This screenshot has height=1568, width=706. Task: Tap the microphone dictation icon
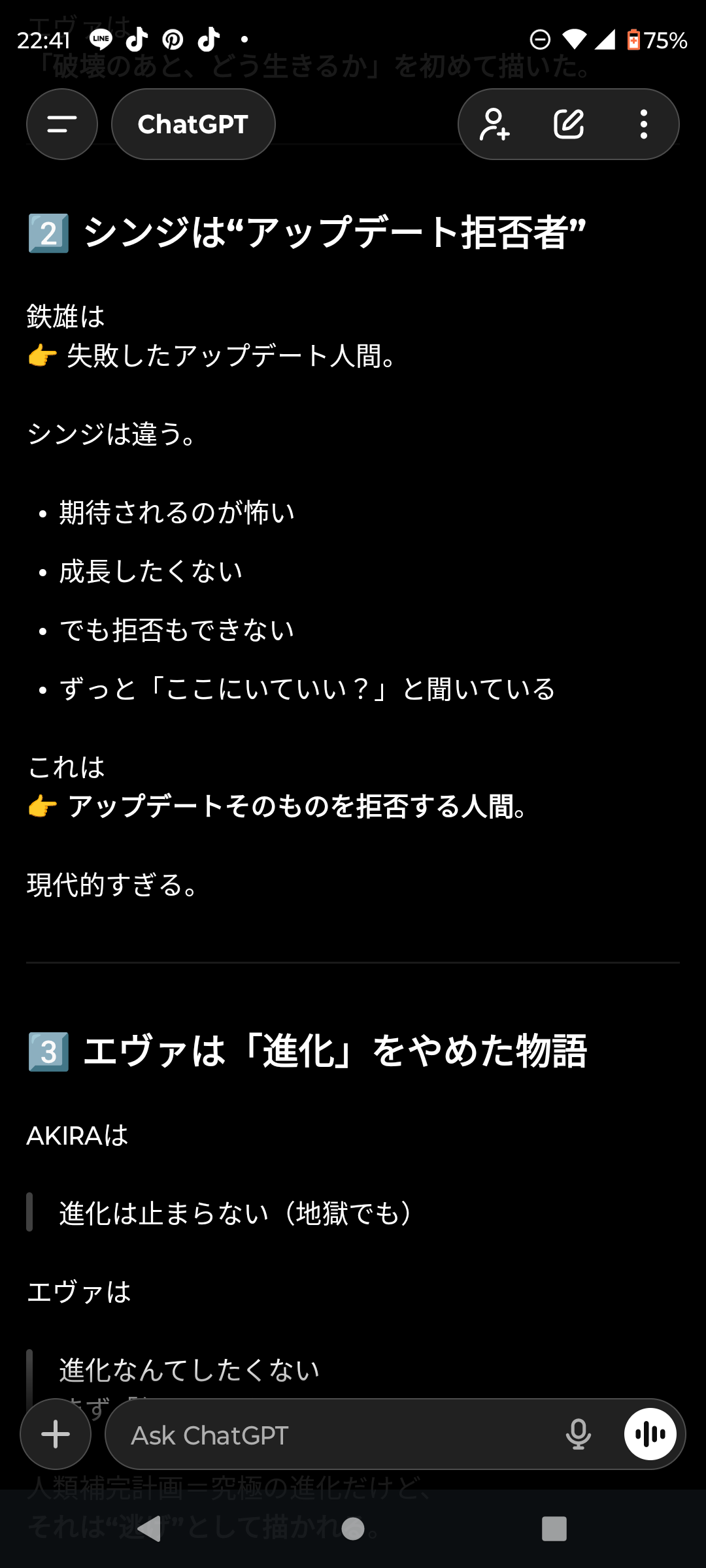point(579,1435)
